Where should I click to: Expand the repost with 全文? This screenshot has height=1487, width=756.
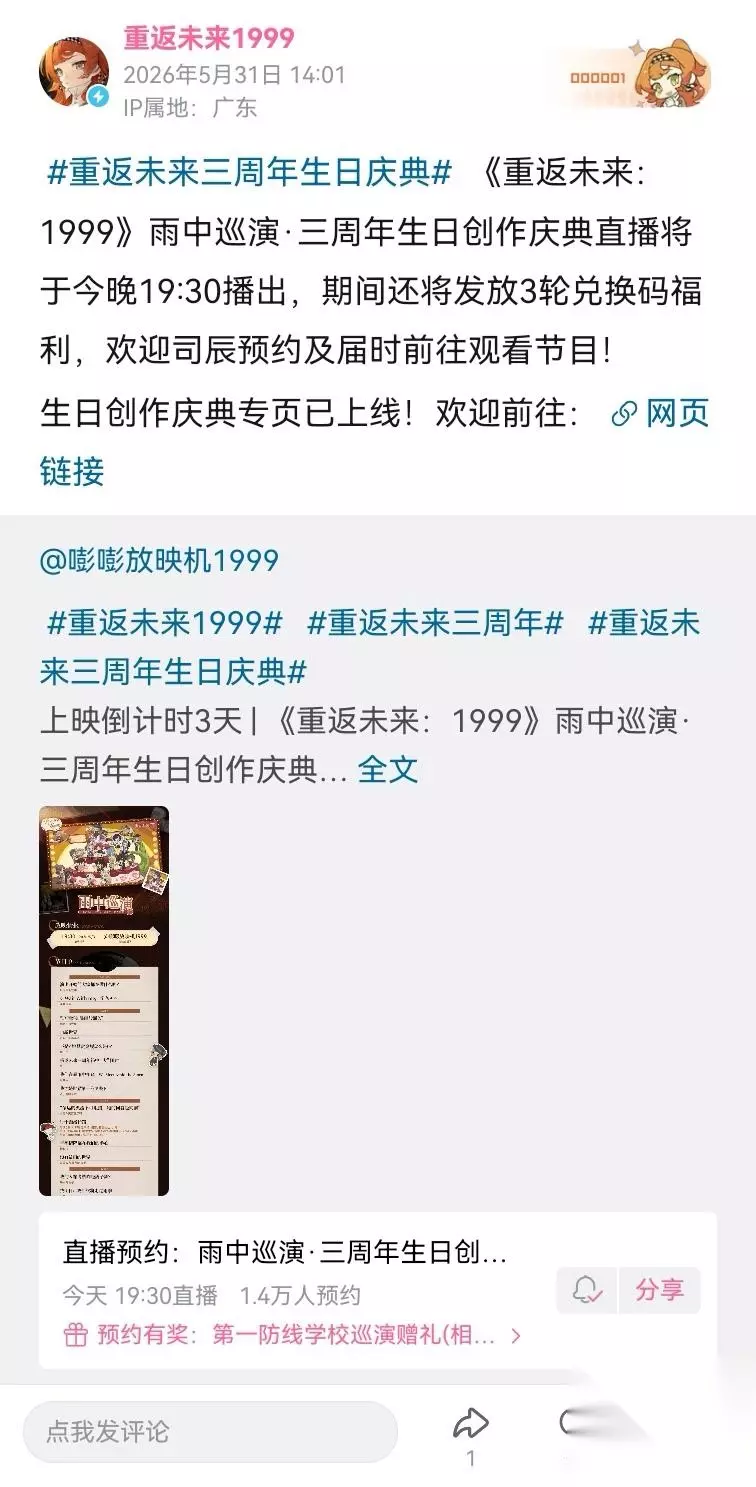[388, 769]
